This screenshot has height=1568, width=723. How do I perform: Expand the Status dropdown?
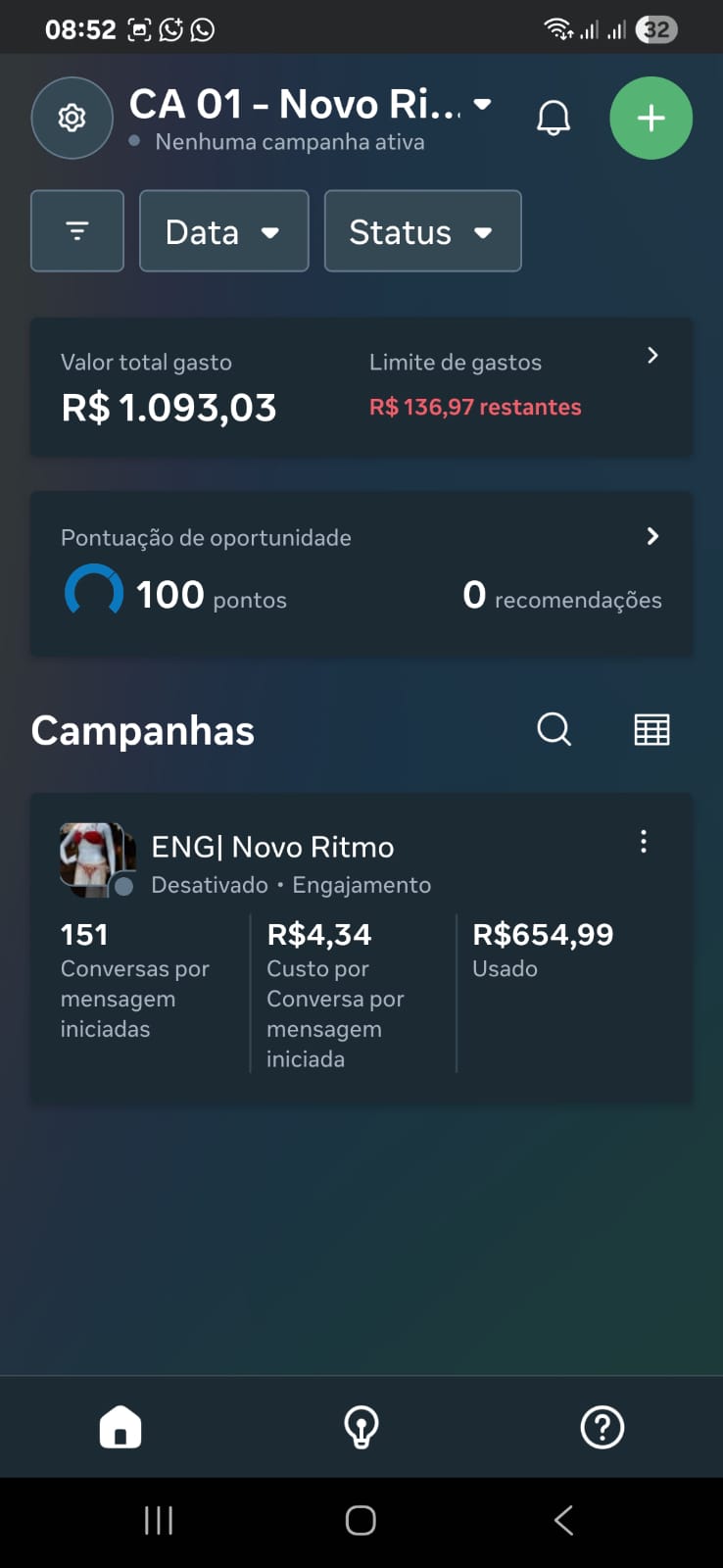tap(422, 231)
